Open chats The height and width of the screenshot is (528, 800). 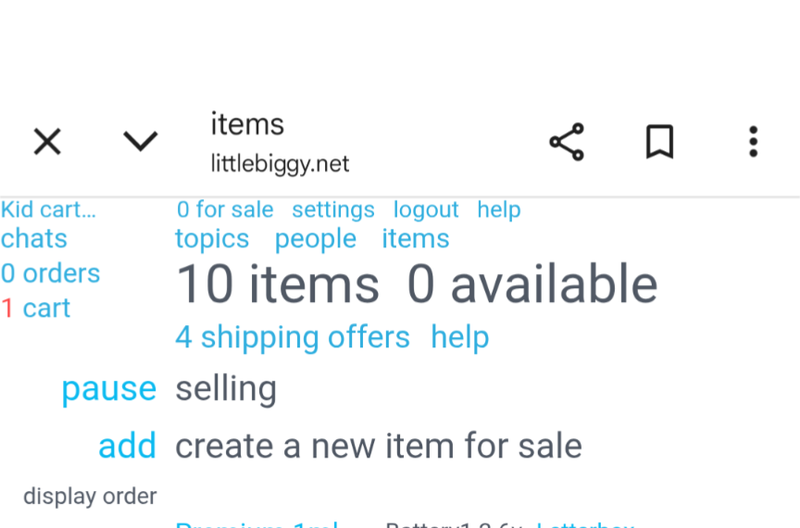click(34, 239)
